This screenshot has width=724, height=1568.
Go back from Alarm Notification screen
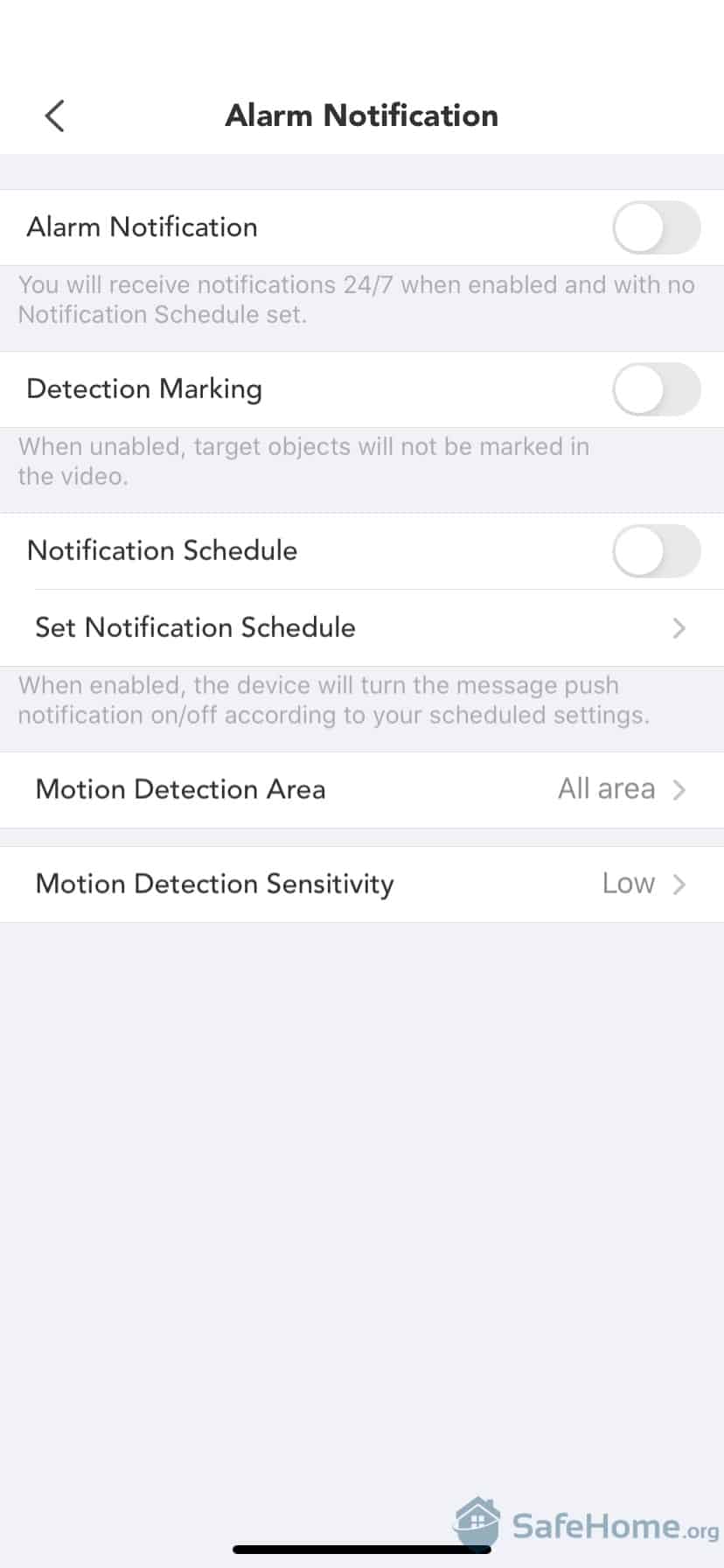(x=54, y=115)
